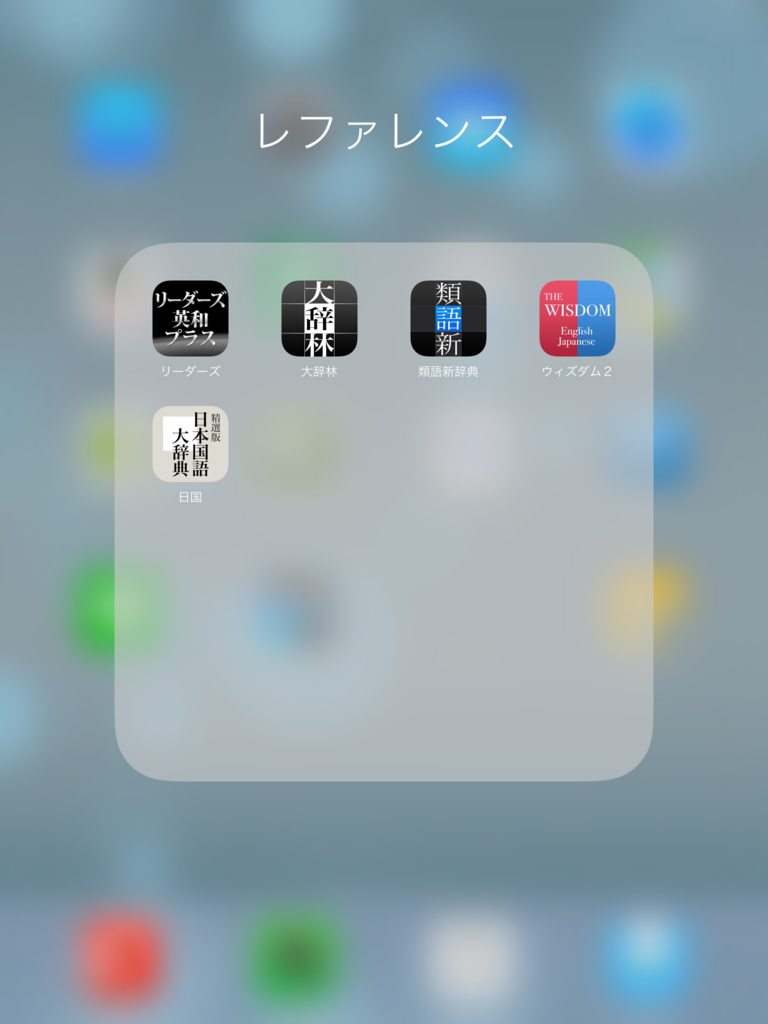The image size is (768, 1024).
Task: Launch the ウィズダム2 dictionary app
Action: click(577, 318)
